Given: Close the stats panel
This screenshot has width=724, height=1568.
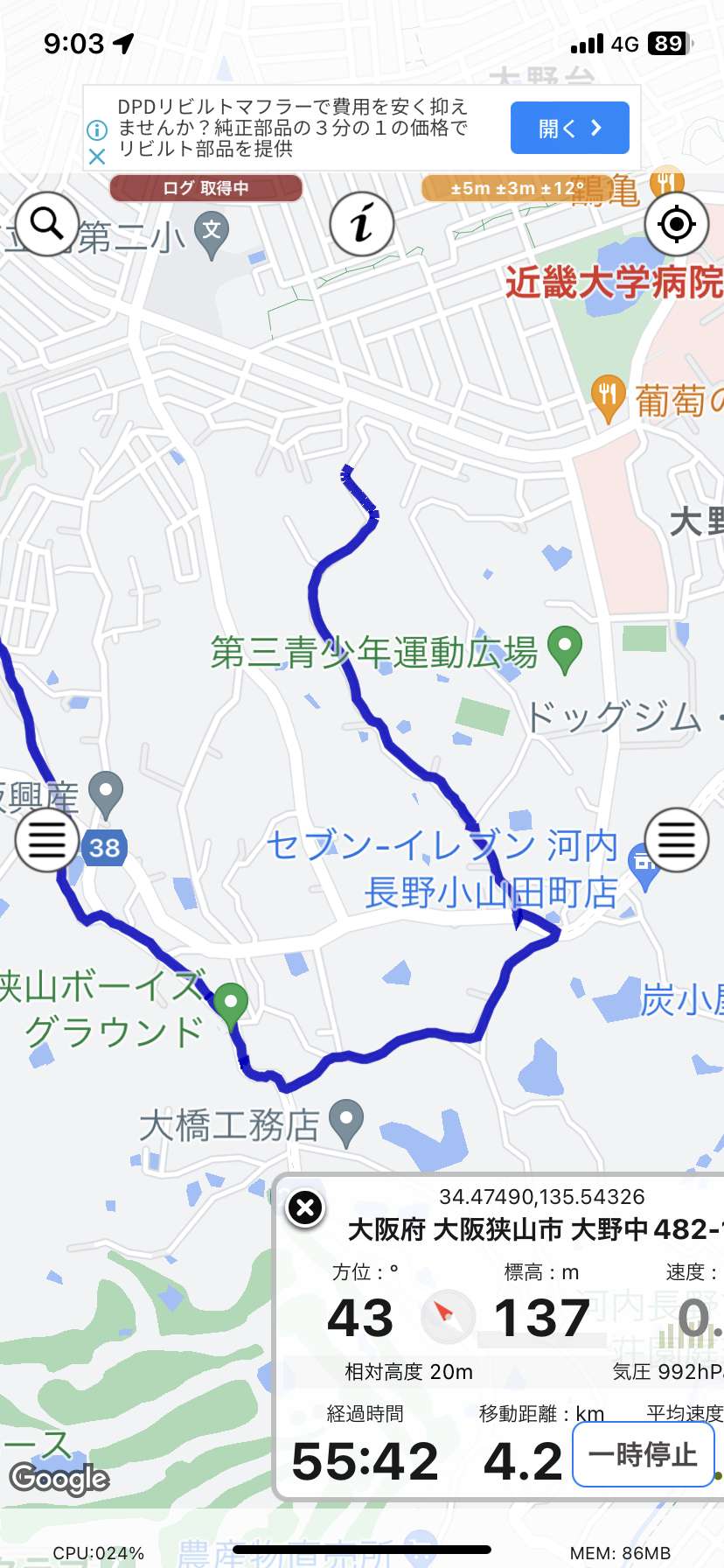Looking at the screenshot, I should [306, 1208].
